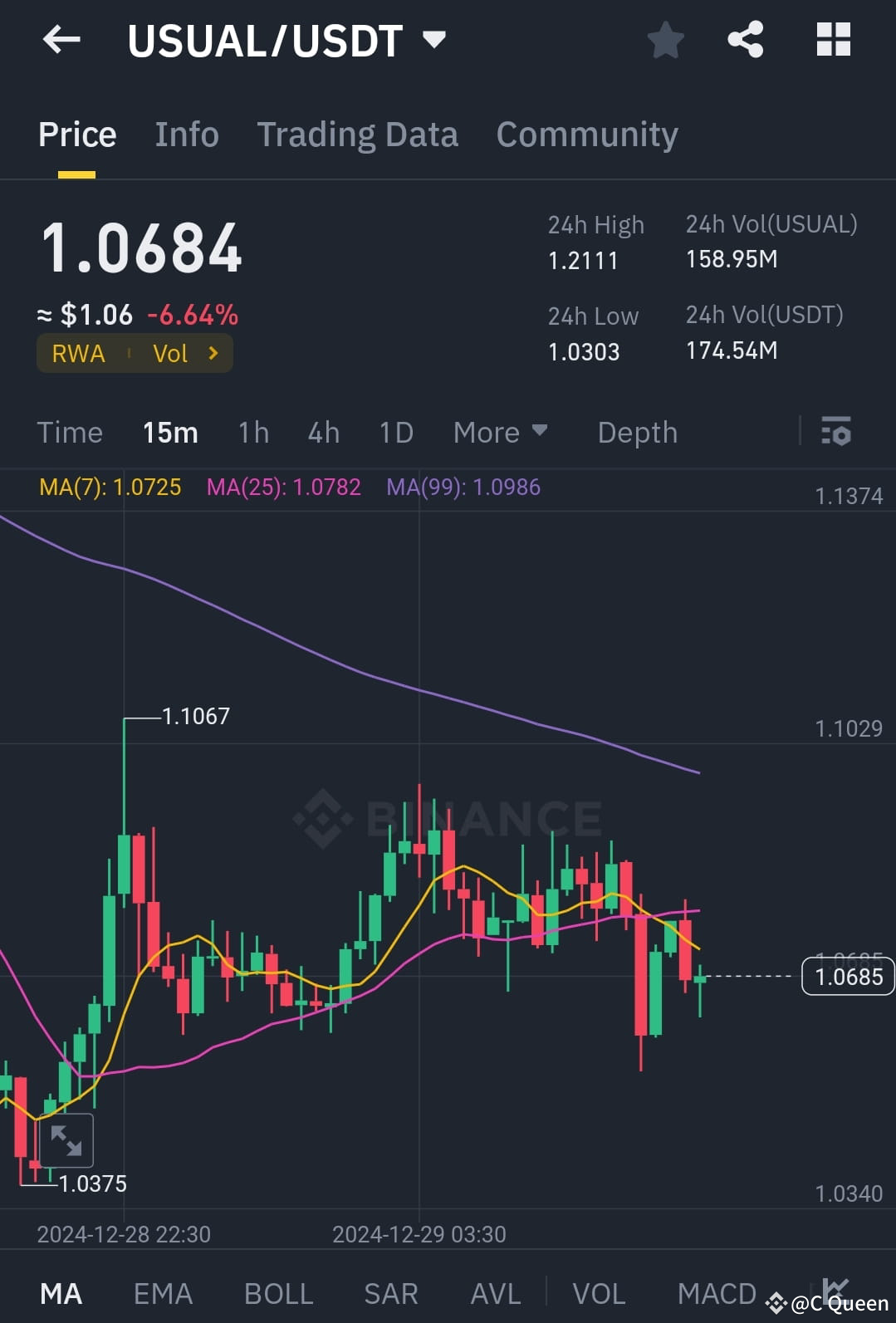Open the Depth view
Viewport: 896px width, 1323px height.
637,432
